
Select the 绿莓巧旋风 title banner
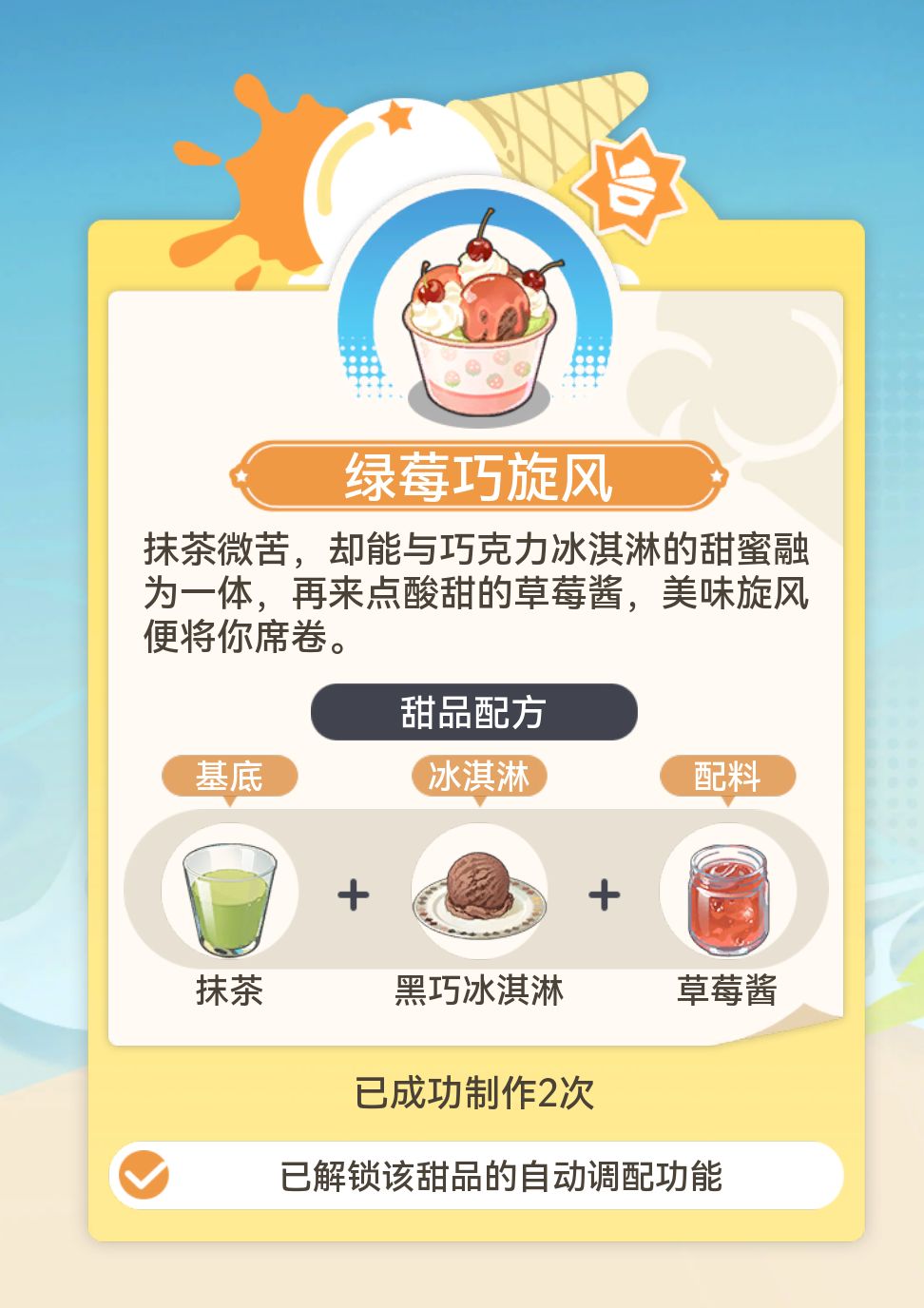point(480,476)
